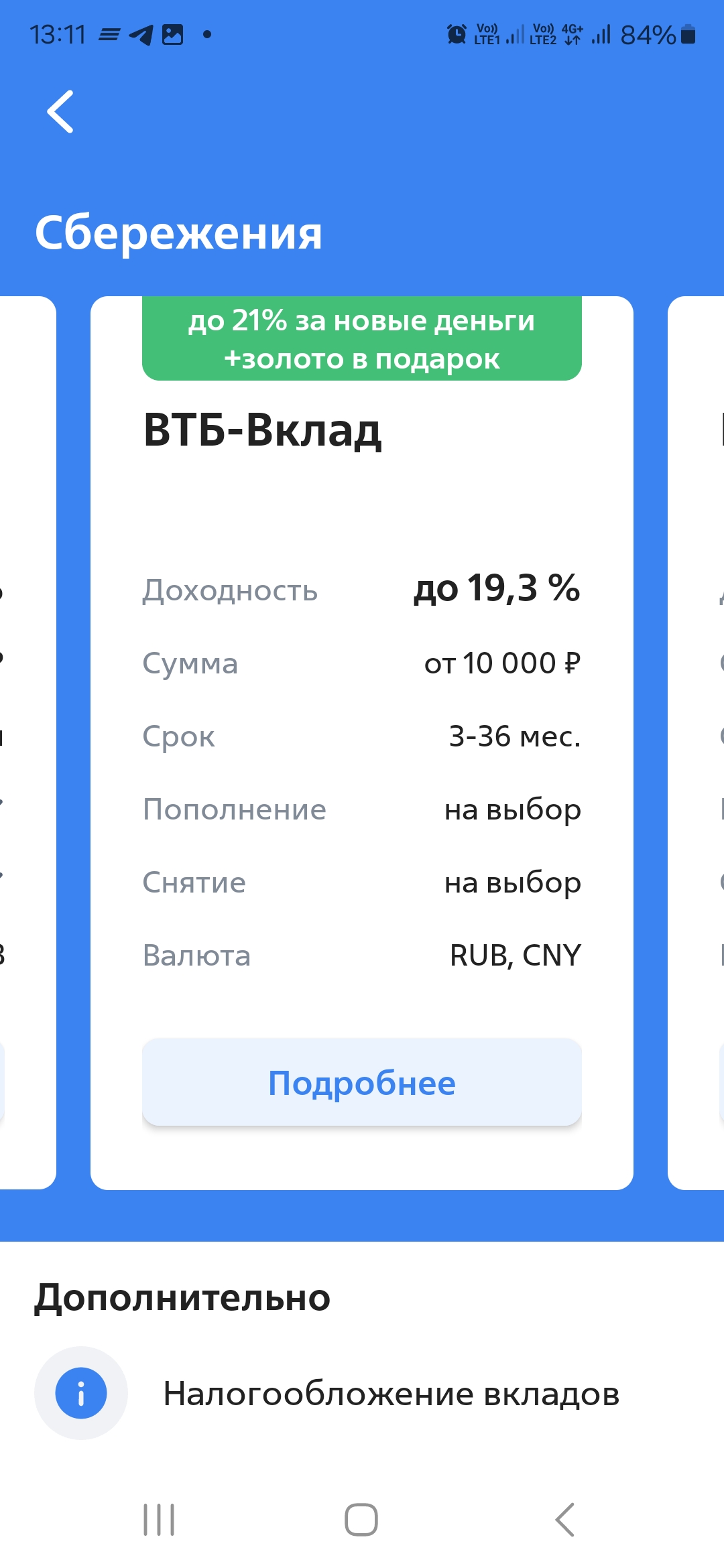This screenshot has width=724, height=1568.
Task: Tap the green 21% promo banner
Action: (x=361, y=340)
